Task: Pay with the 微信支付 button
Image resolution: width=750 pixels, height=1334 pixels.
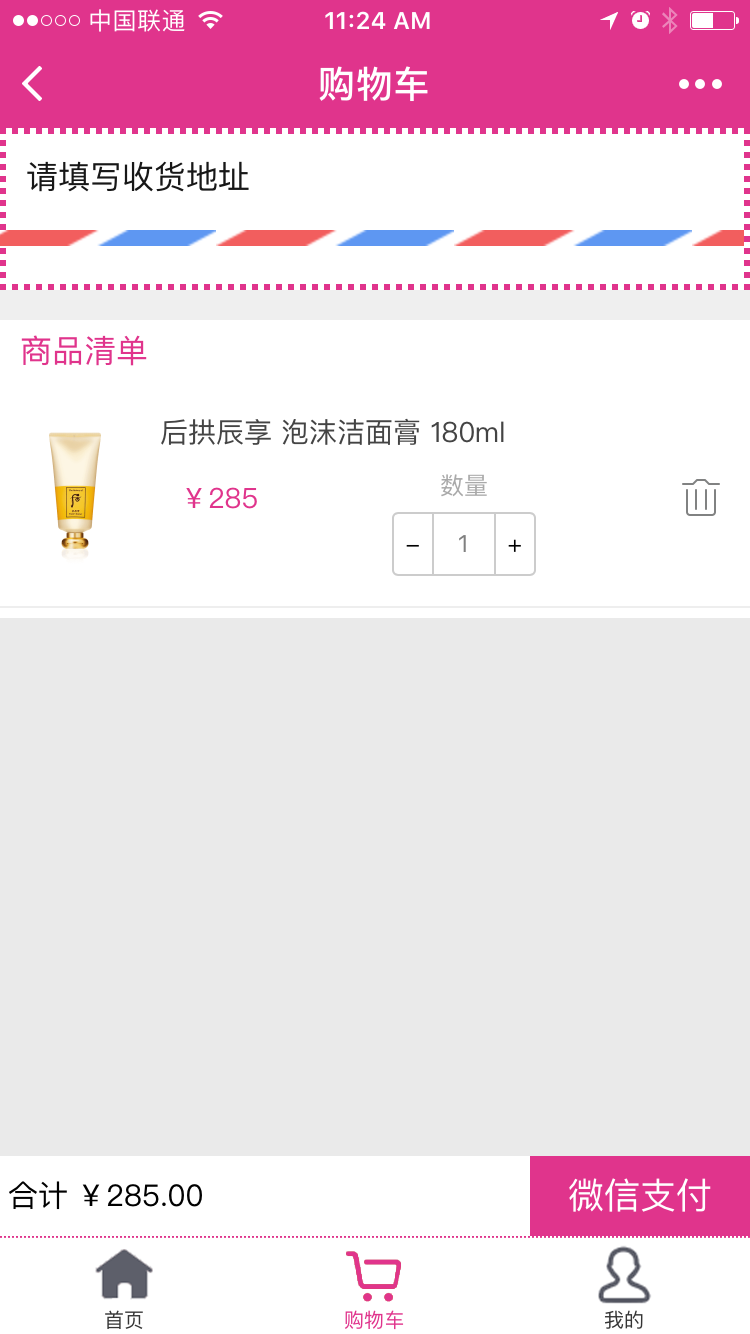Action: [x=640, y=1196]
